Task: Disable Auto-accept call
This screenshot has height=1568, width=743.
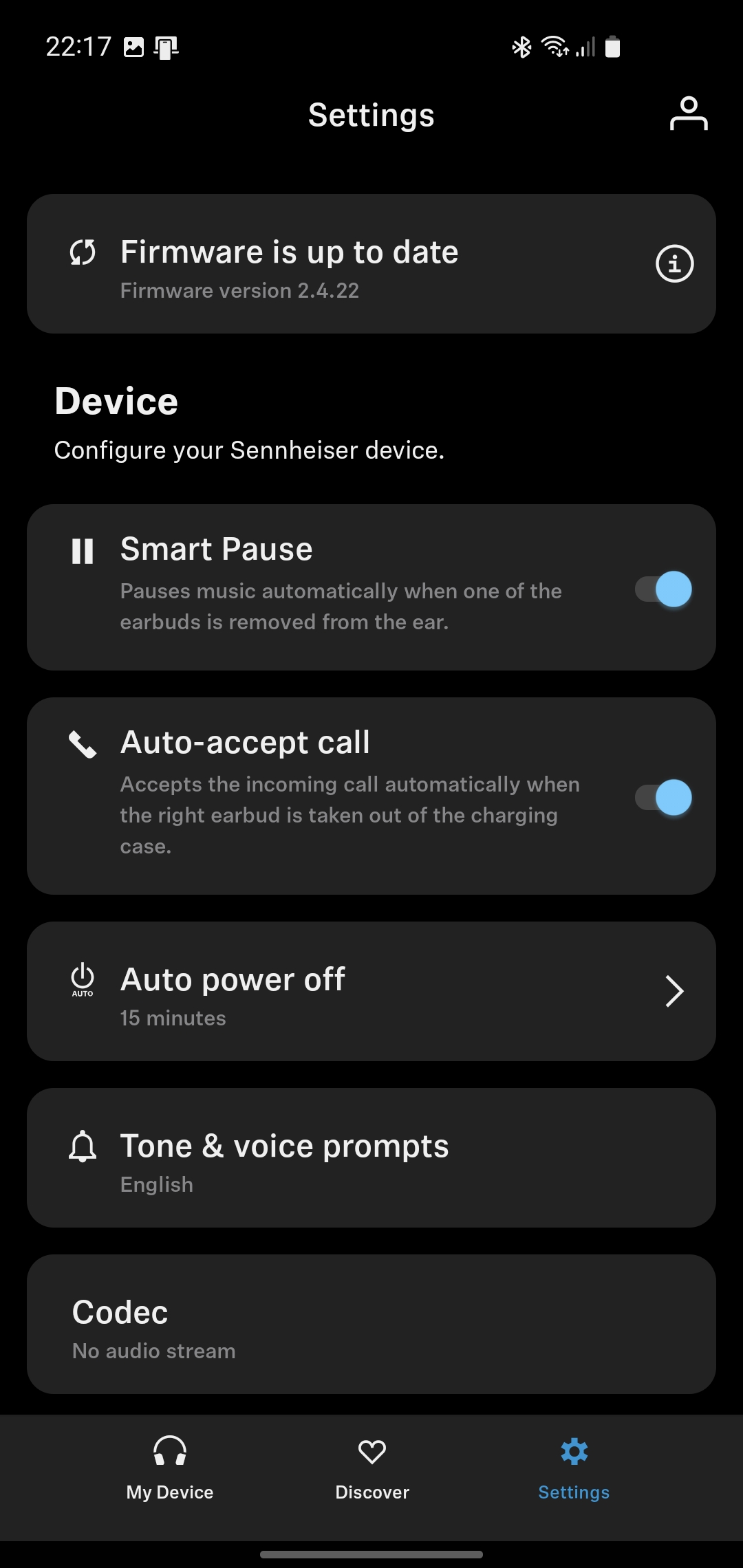Action: (x=663, y=798)
